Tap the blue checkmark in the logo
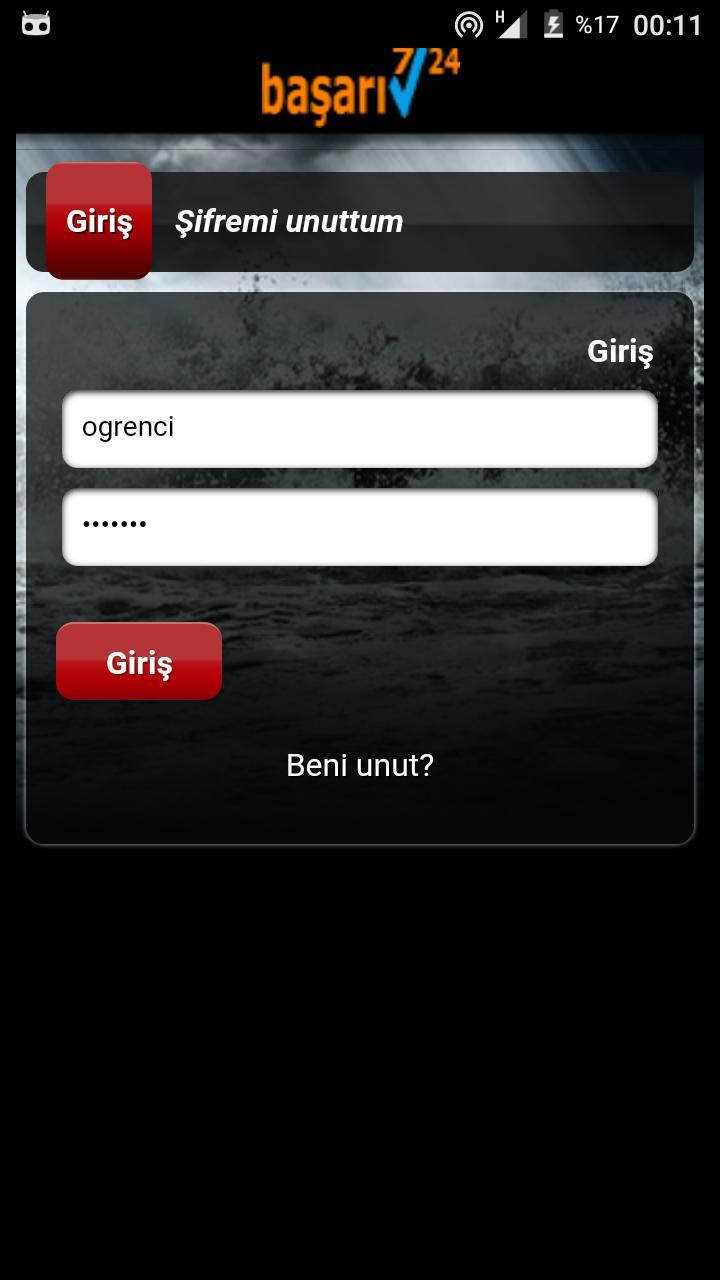 [406, 85]
